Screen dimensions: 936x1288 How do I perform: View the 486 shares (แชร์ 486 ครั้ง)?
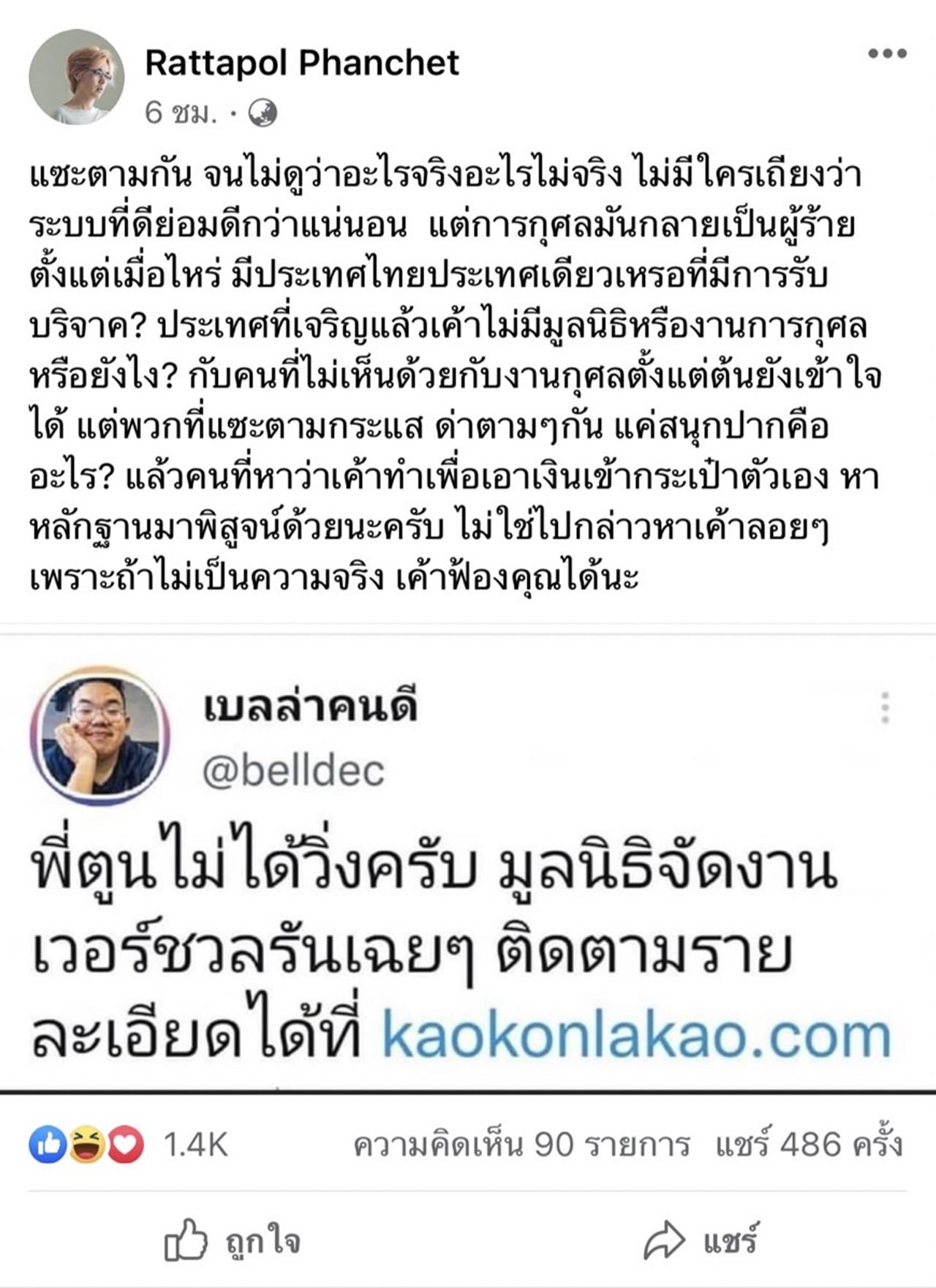(x=809, y=1145)
